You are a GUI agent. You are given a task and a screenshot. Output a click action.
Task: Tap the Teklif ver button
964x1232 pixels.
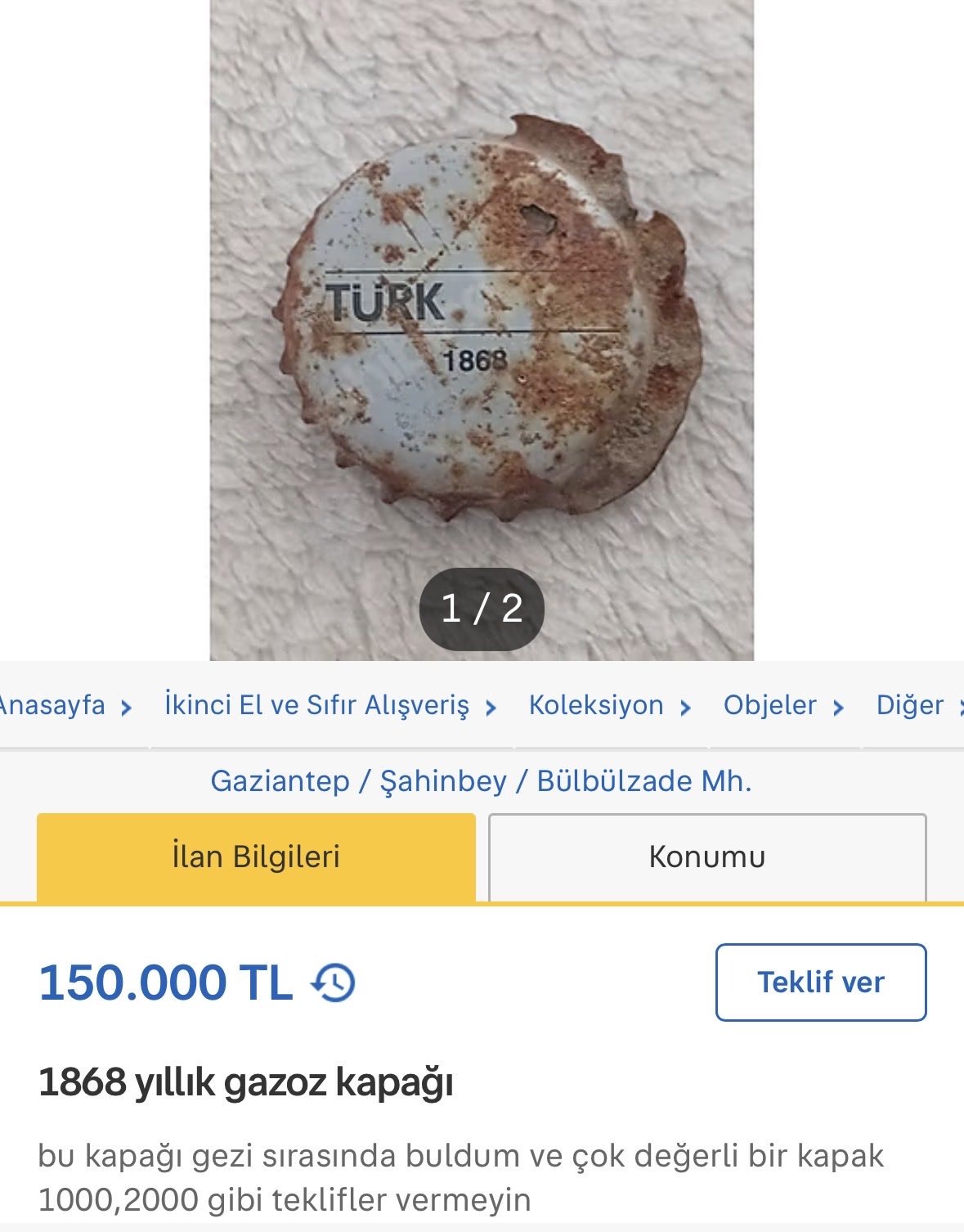tap(820, 982)
